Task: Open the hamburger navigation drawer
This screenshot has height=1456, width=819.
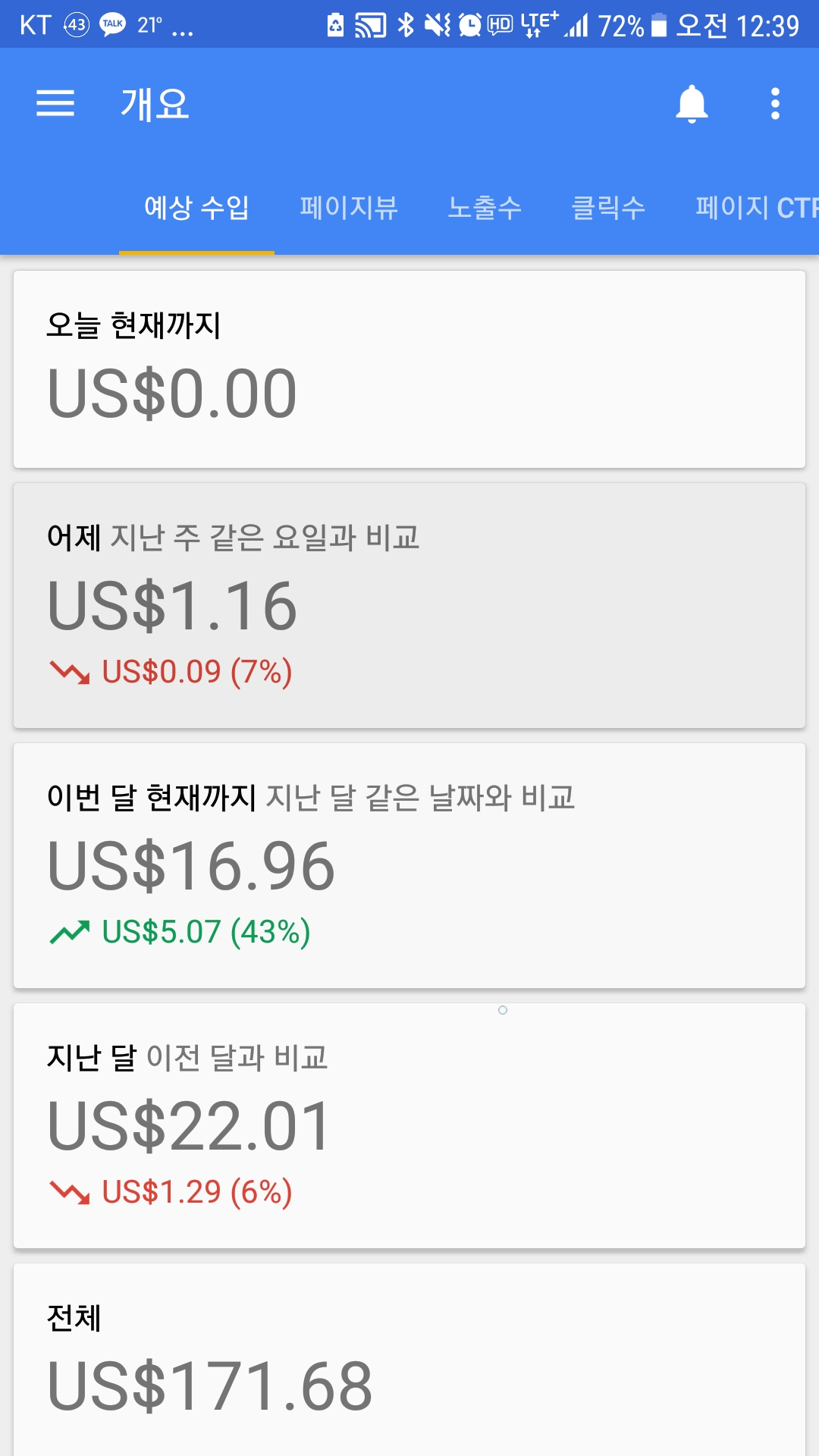Action: pos(55,103)
